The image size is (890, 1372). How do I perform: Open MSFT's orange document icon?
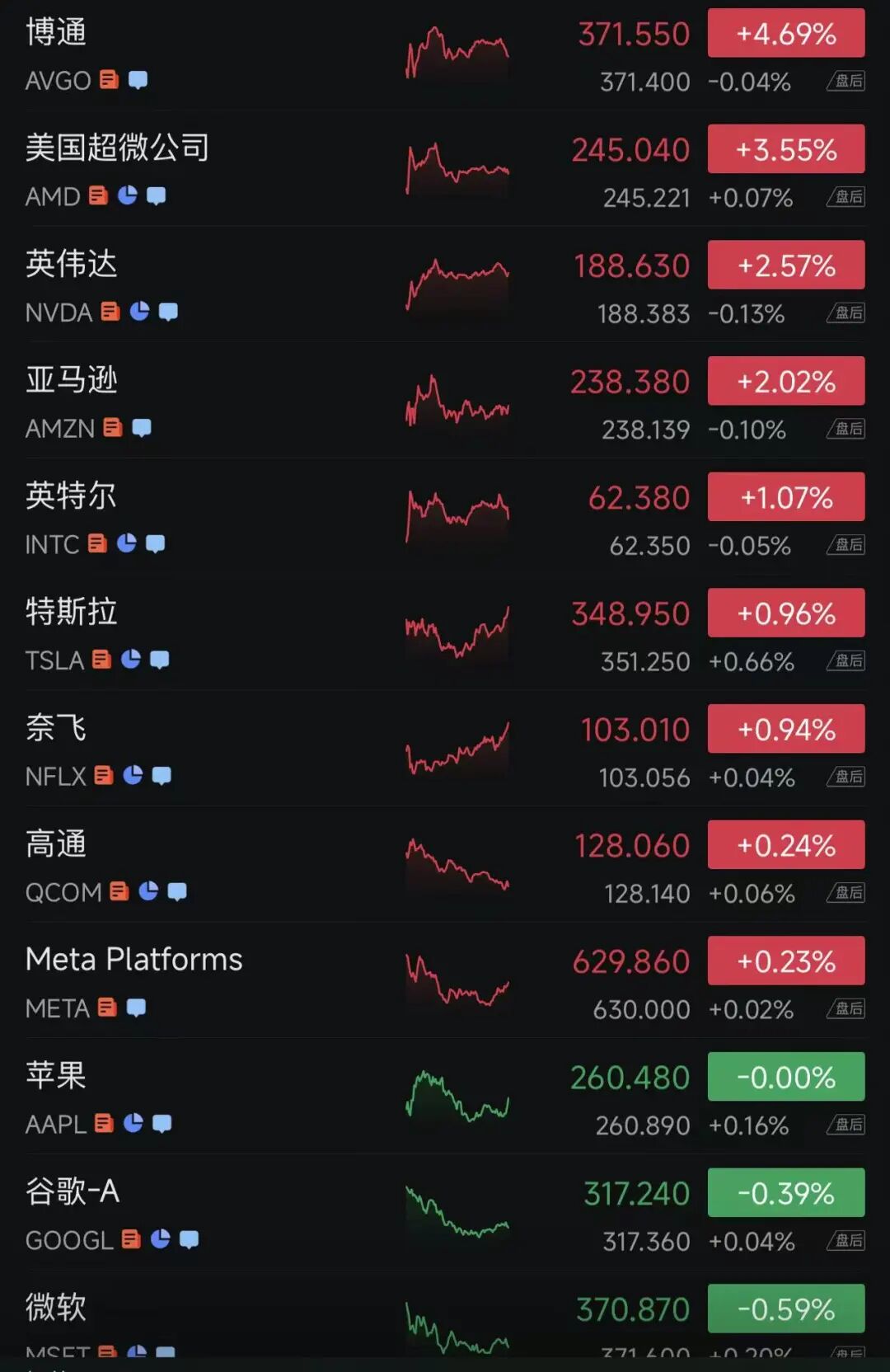click(x=105, y=1352)
